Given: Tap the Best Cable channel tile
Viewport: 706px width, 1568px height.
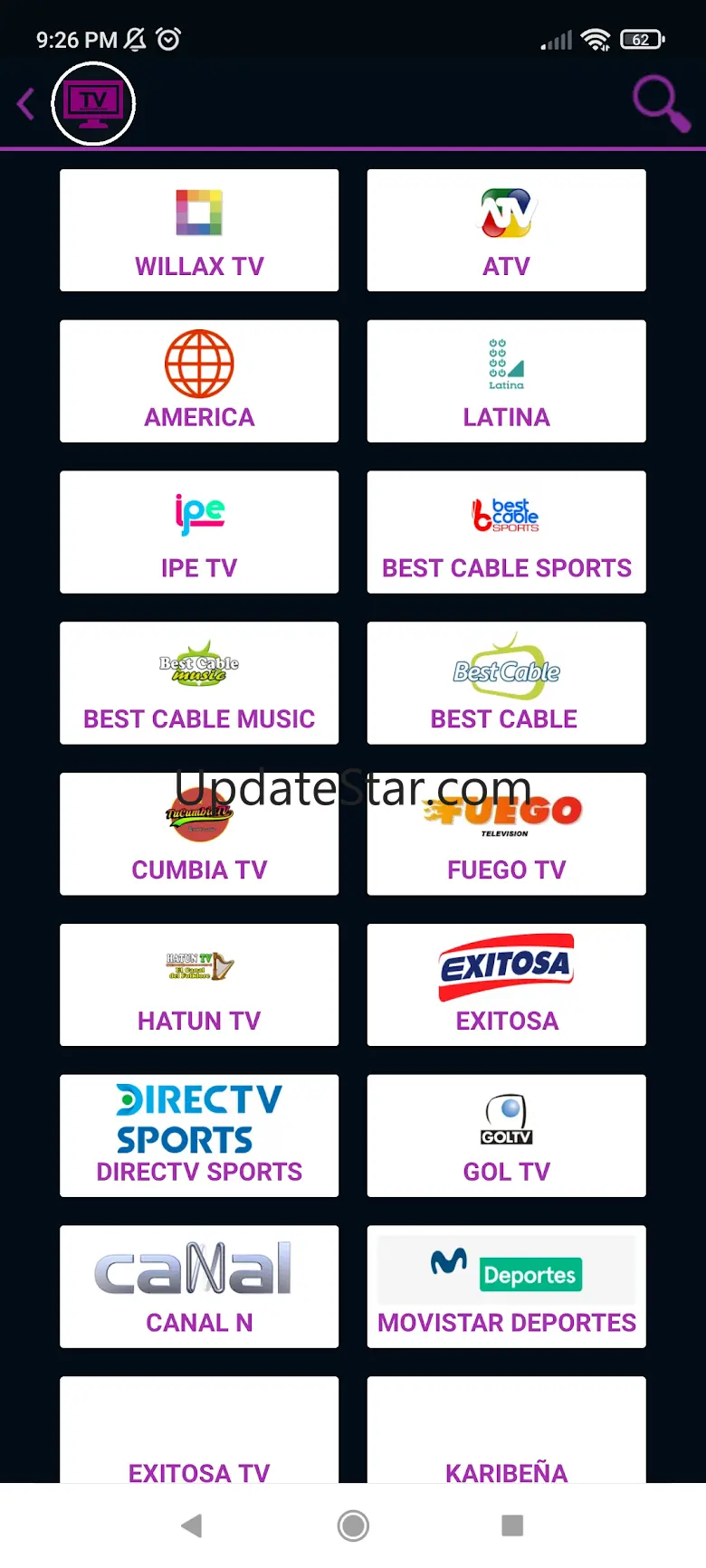Looking at the screenshot, I should tap(506, 683).
